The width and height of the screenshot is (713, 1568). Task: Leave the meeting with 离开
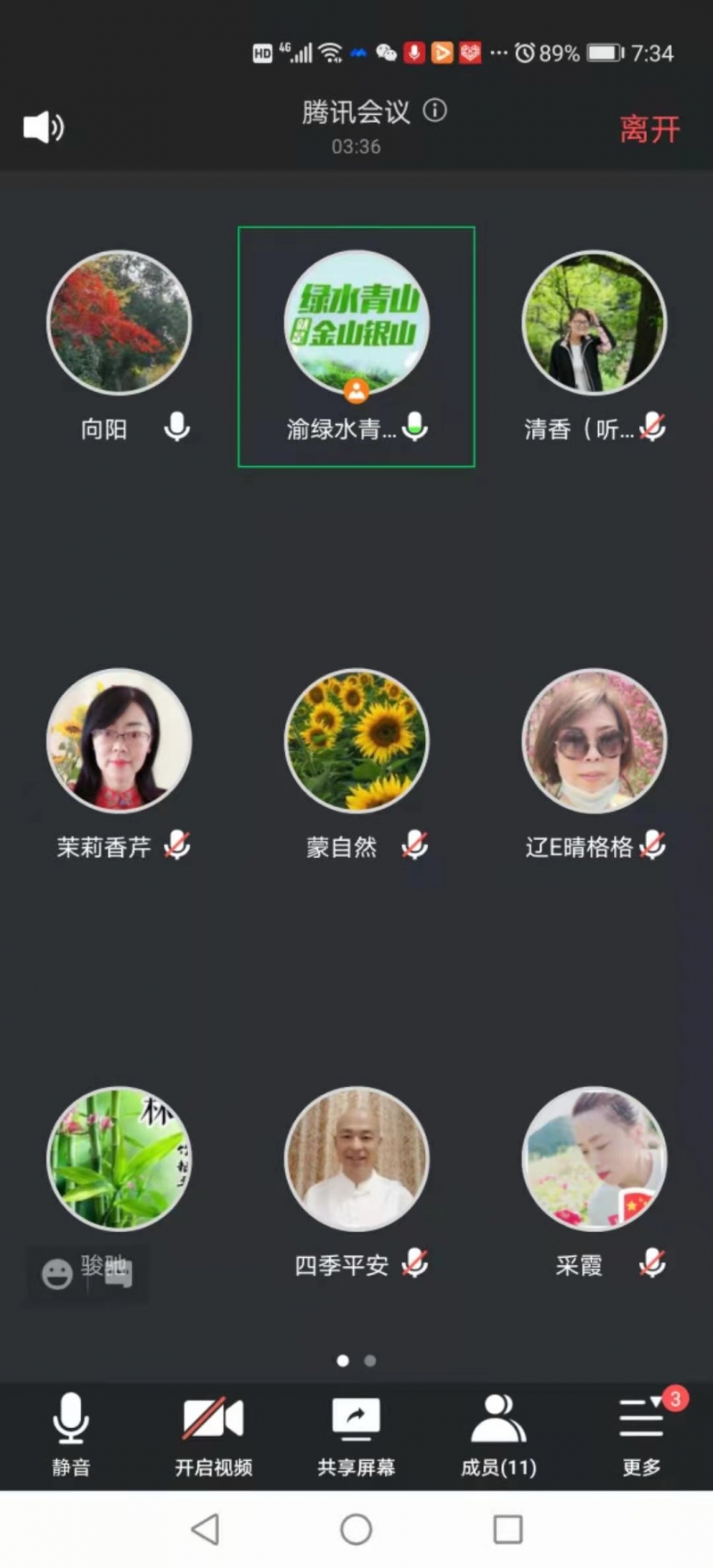point(650,129)
